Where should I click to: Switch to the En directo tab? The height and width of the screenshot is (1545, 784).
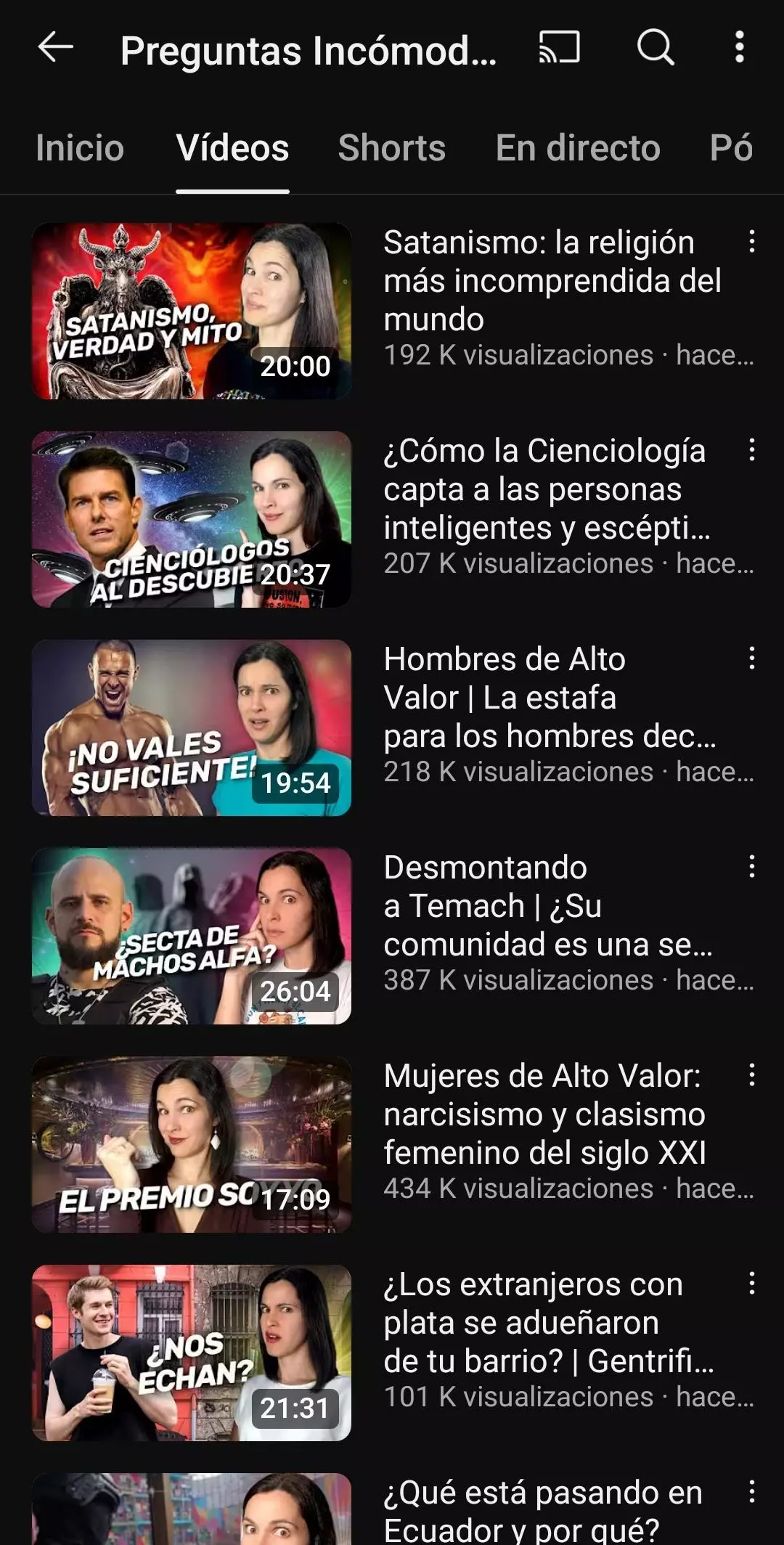pyautogui.click(x=578, y=148)
